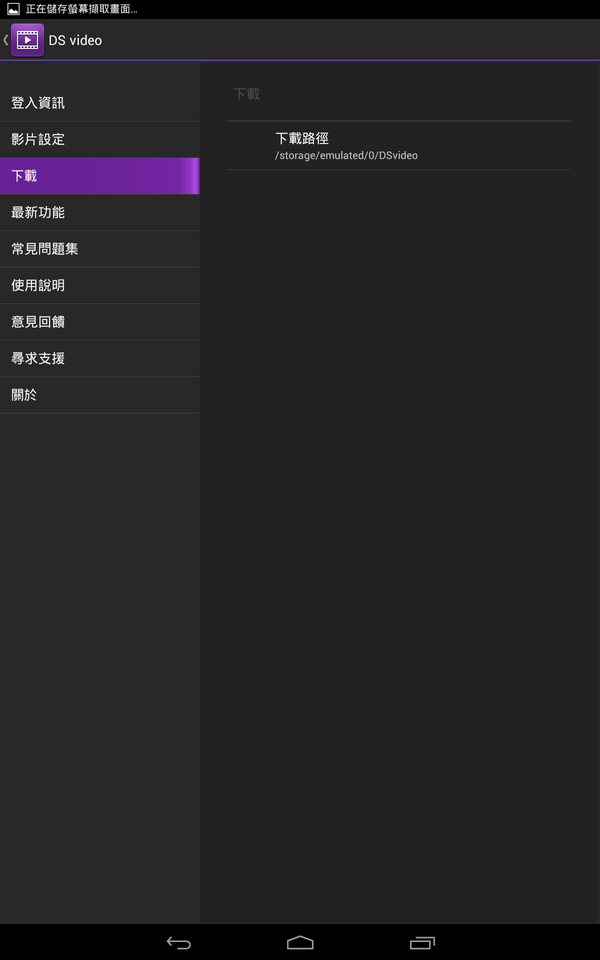Open 意見回饋 section
The image size is (600, 960).
tap(100, 322)
